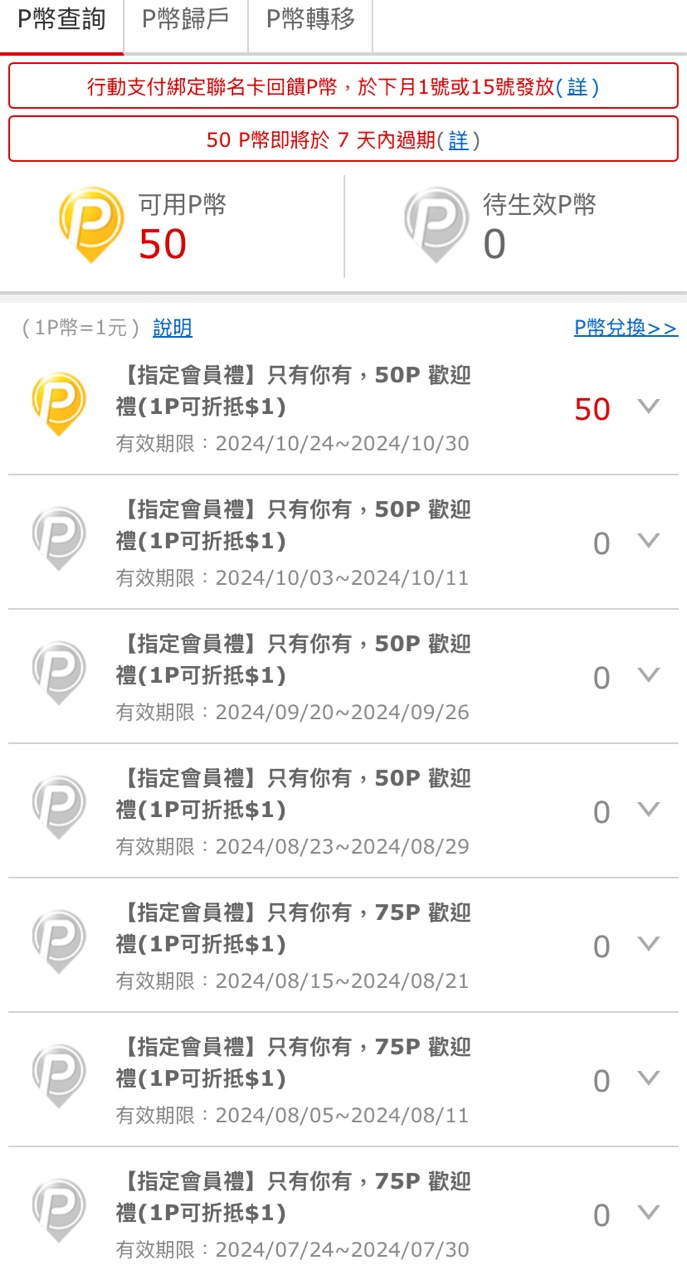The width and height of the screenshot is (687, 1280).
Task: Open 詳 link in 7天內過期 notice
Action: (458, 140)
